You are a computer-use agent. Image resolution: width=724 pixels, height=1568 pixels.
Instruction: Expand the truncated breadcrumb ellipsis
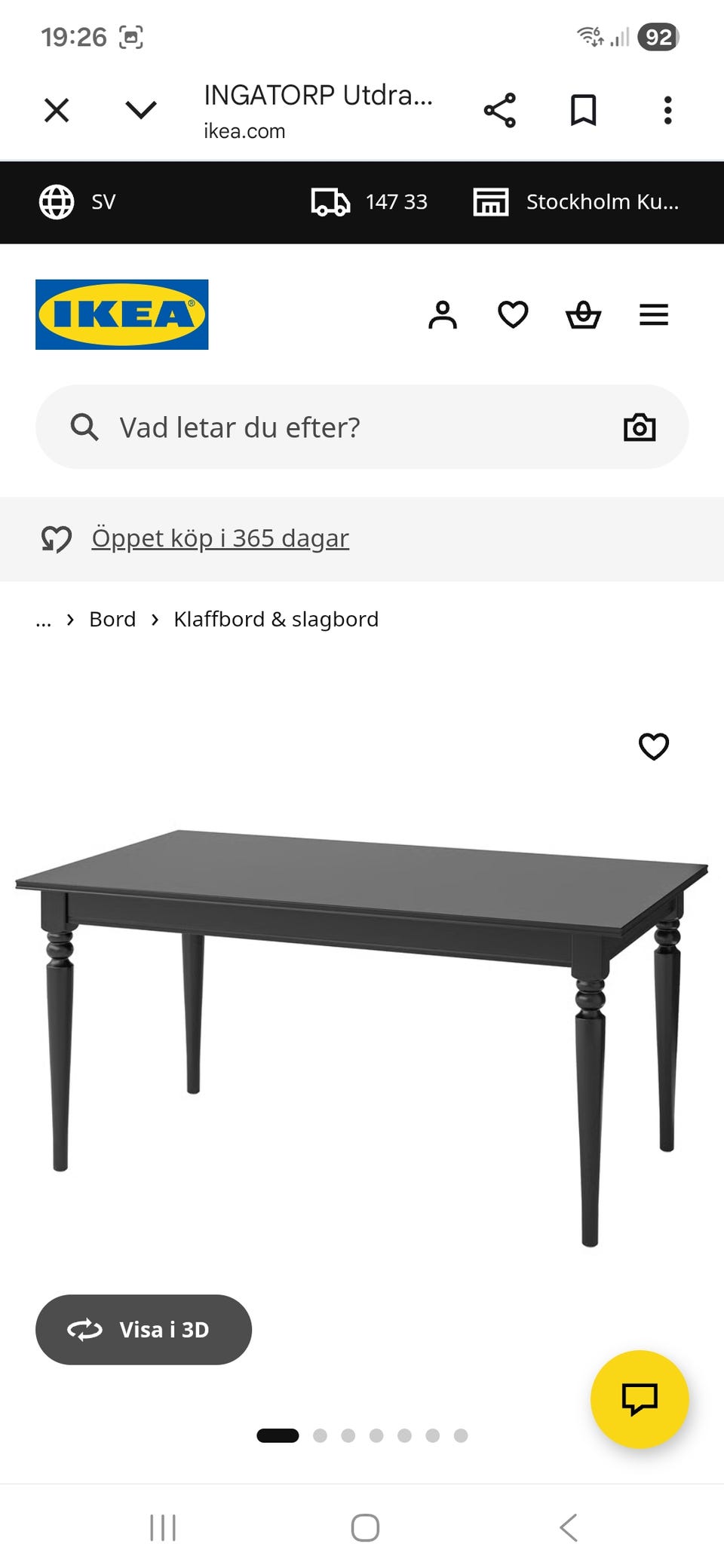click(x=44, y=620)
